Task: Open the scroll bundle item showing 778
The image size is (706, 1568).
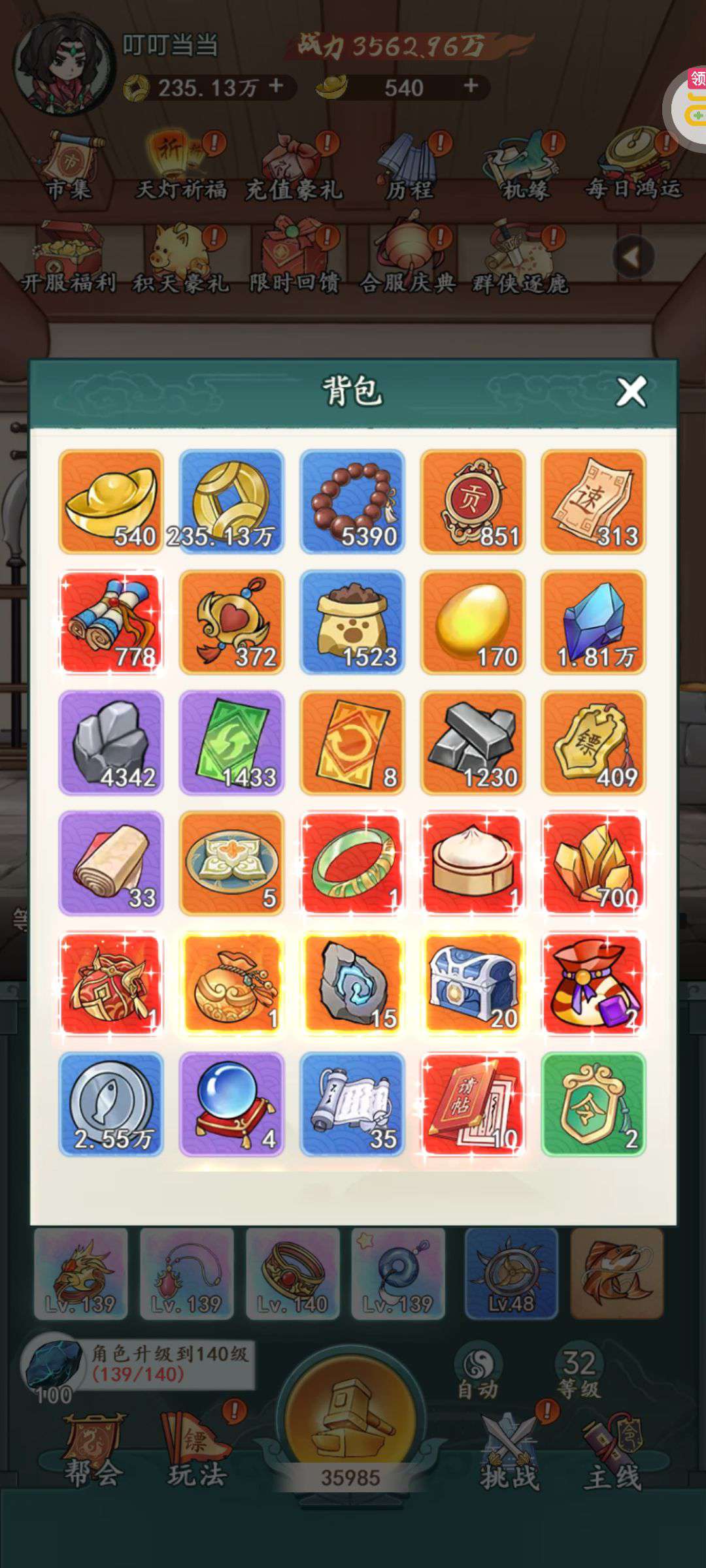Action: [111, 622]
